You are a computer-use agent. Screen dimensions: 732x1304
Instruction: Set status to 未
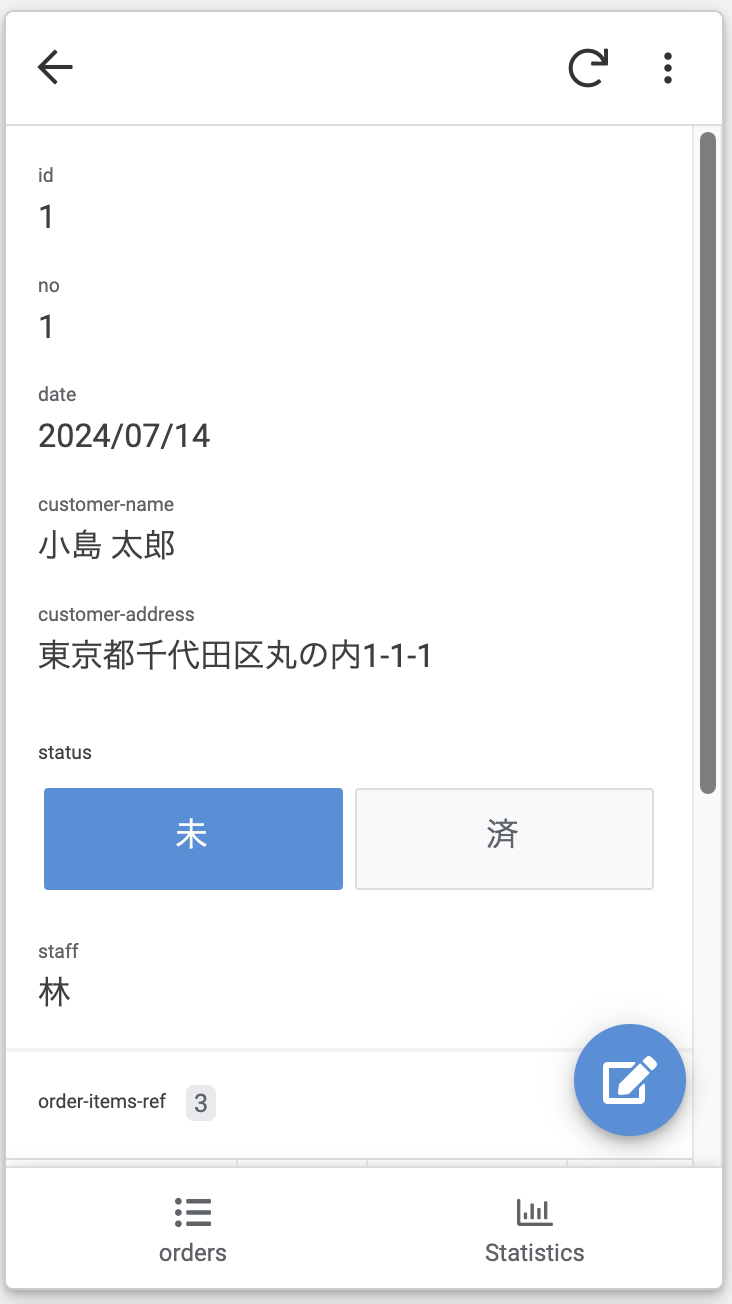point(193,838)
